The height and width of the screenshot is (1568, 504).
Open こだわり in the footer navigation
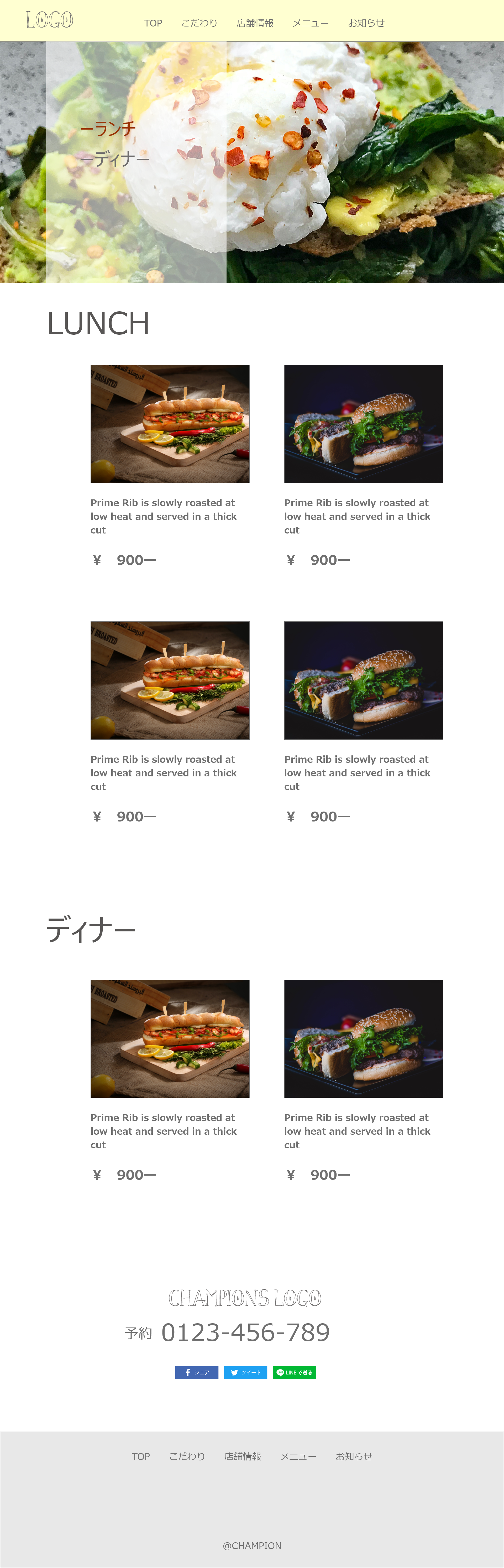(x=187, y=1456)
